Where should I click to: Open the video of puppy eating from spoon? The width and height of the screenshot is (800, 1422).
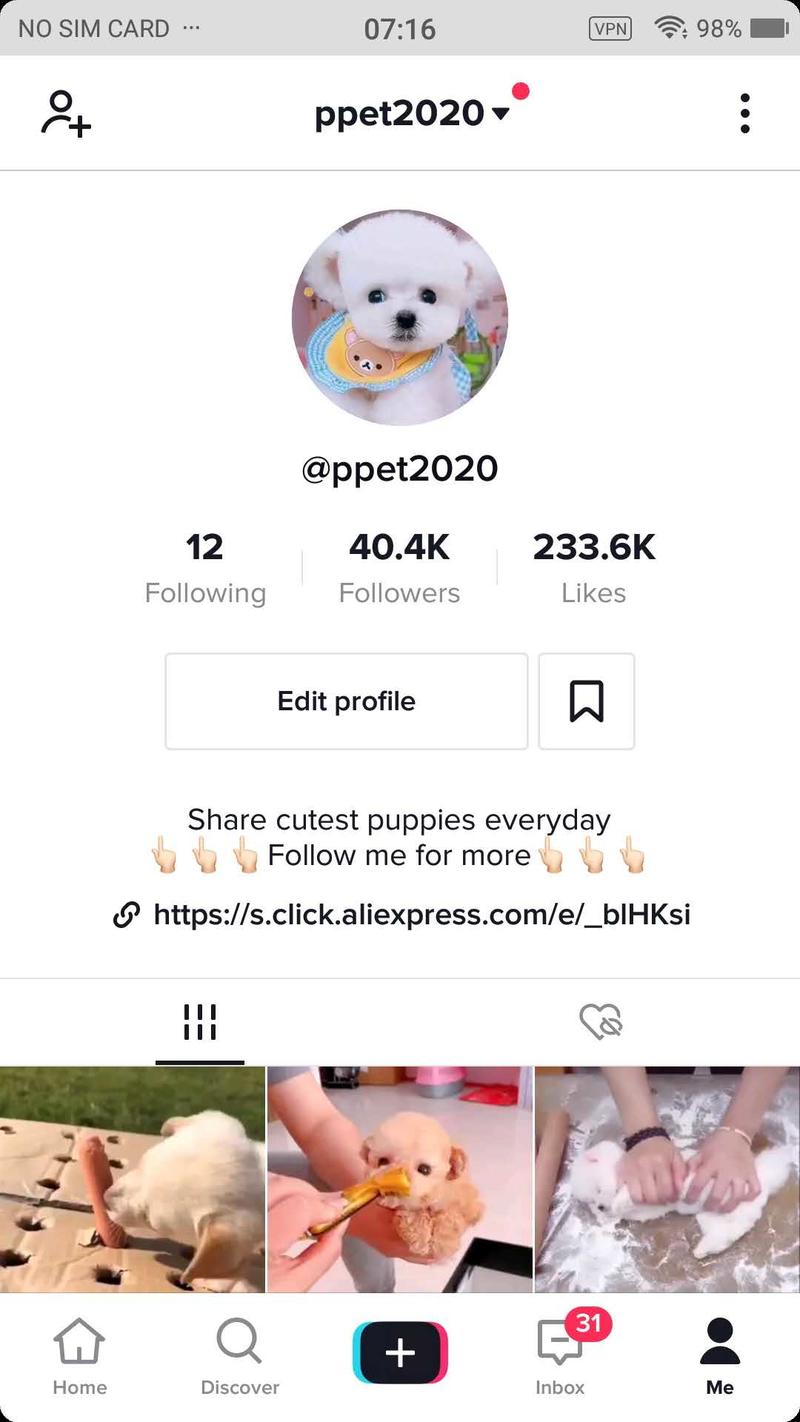pos(400,1180)
